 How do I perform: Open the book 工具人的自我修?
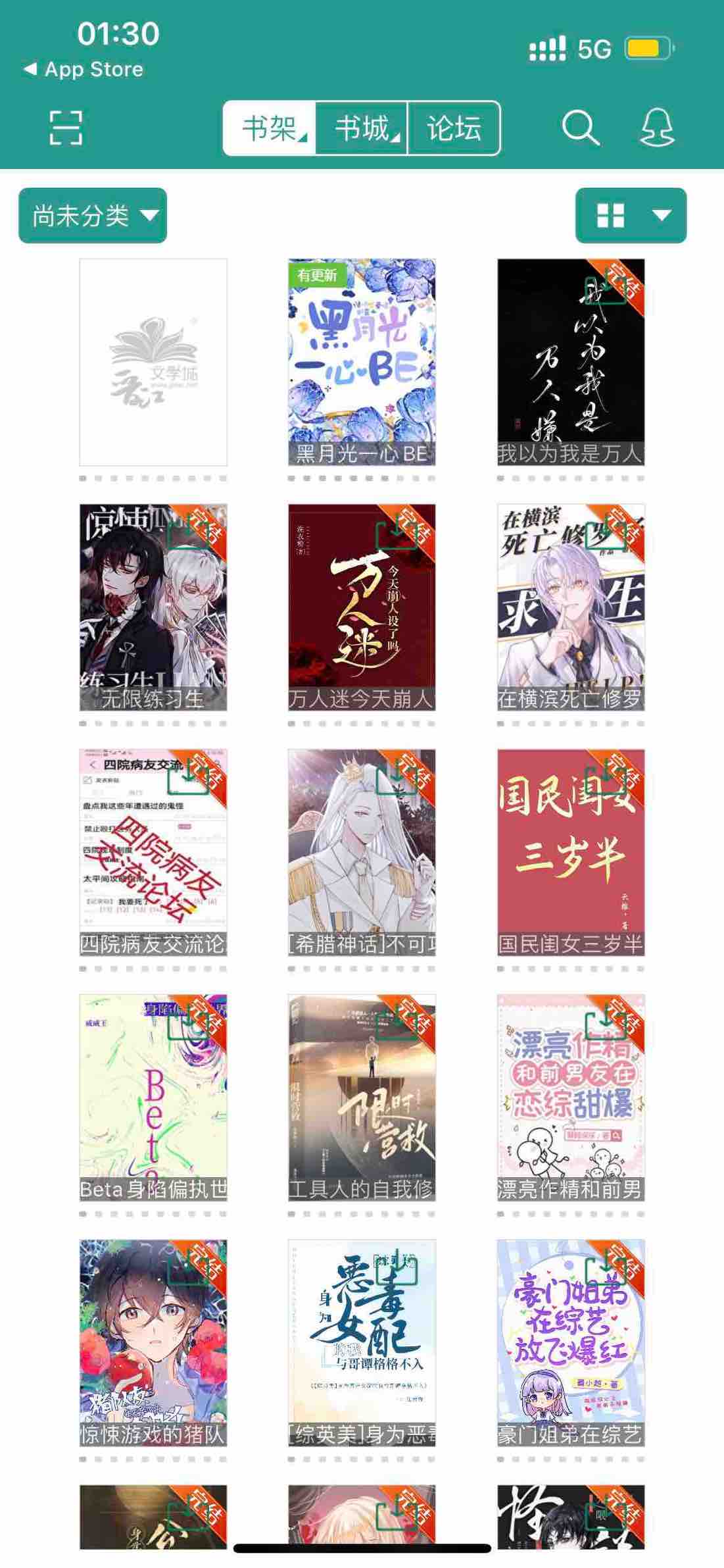362,1098
